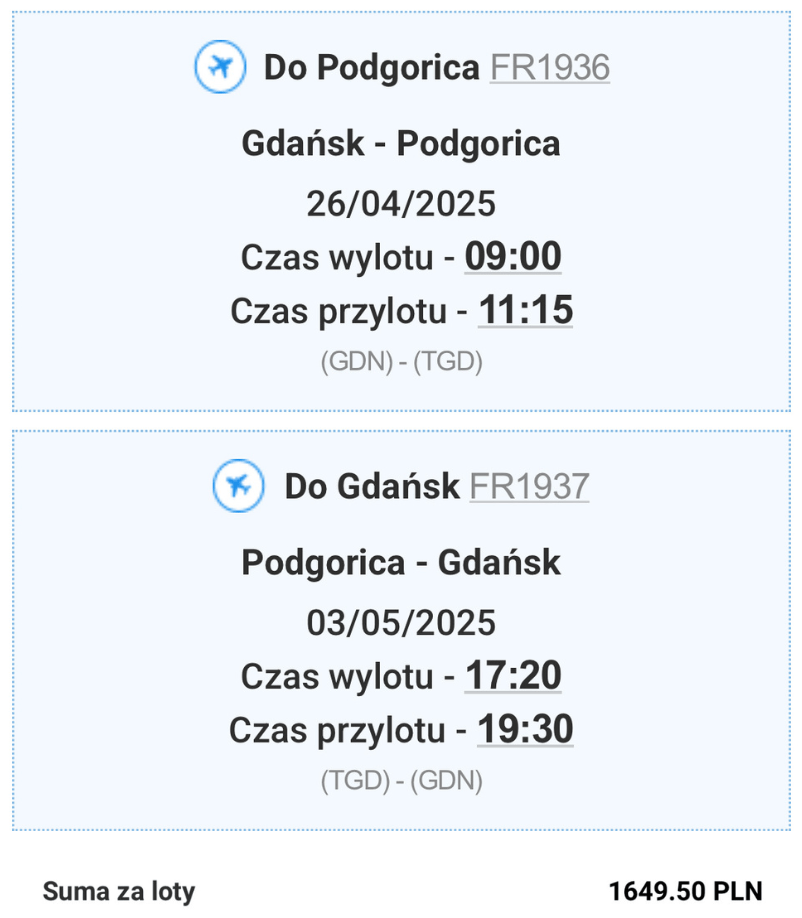Click the airport codes (GDN) - (TGD)

(x=401, y=361)
